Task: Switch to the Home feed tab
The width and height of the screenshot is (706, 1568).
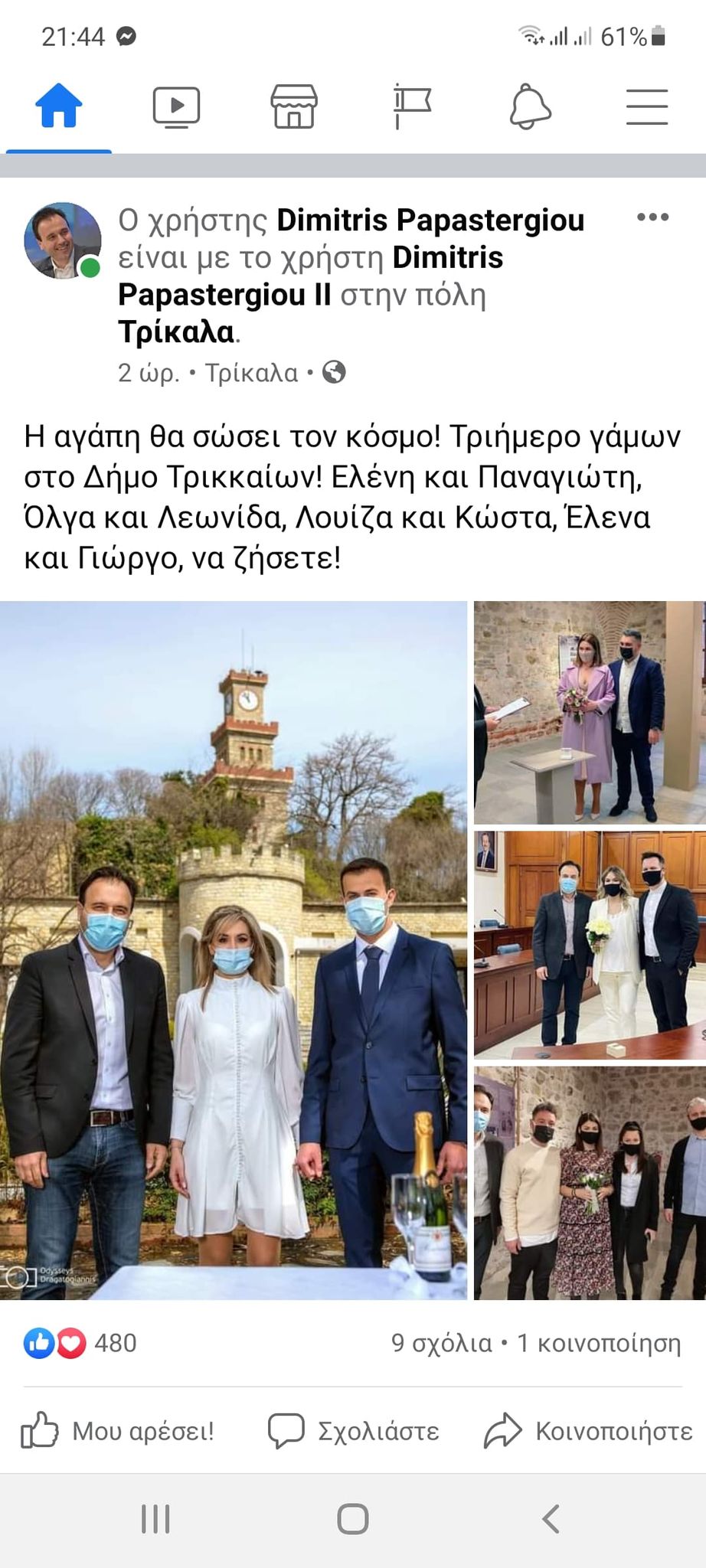Action: click(58, 106)
